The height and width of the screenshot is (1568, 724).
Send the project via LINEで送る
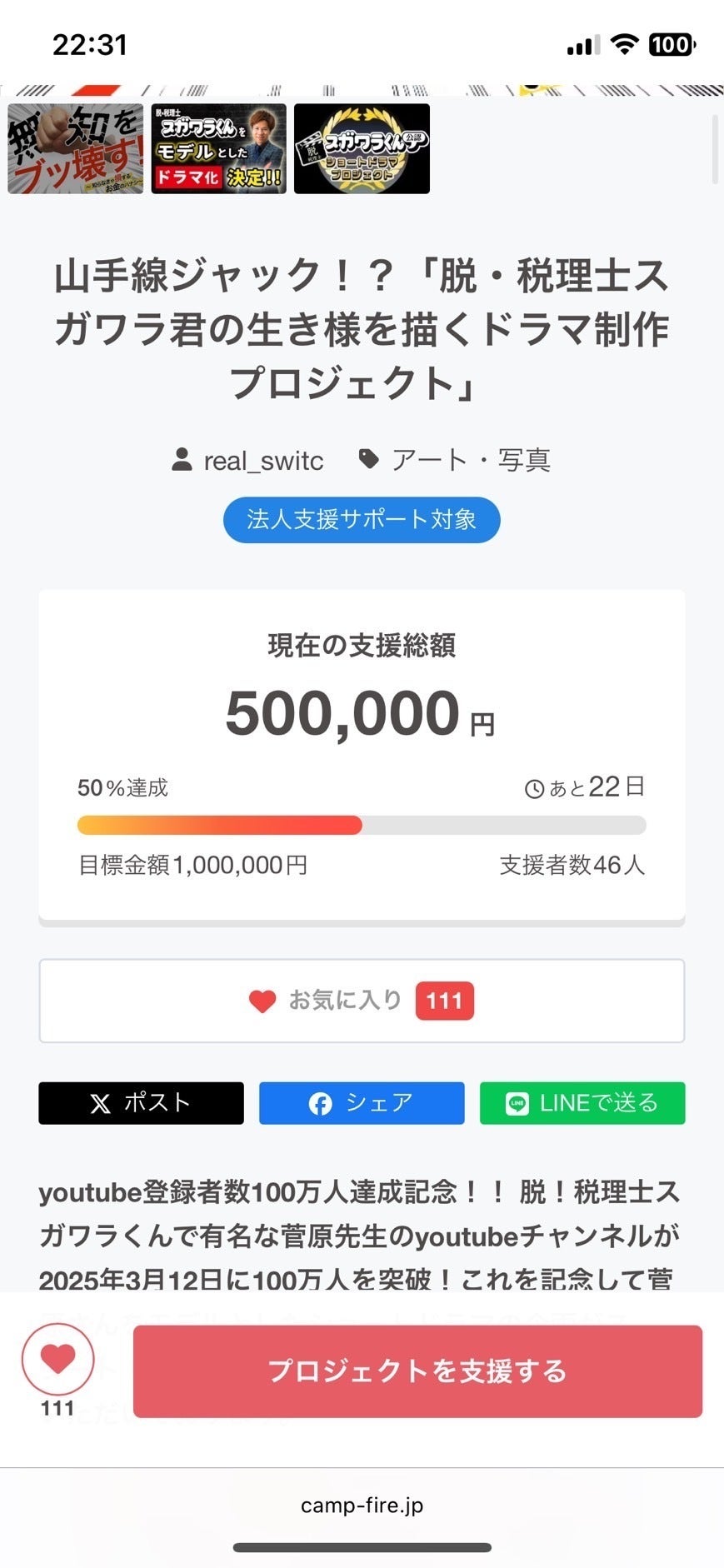[x=582, y=1103]
